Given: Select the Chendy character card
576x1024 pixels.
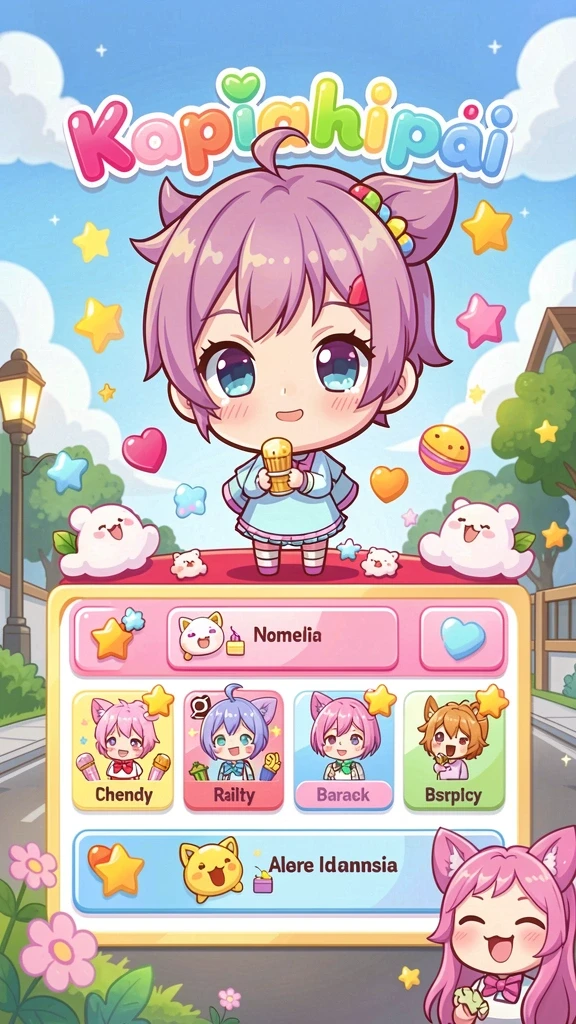Looking at the screenshot, I should (123, 750).
